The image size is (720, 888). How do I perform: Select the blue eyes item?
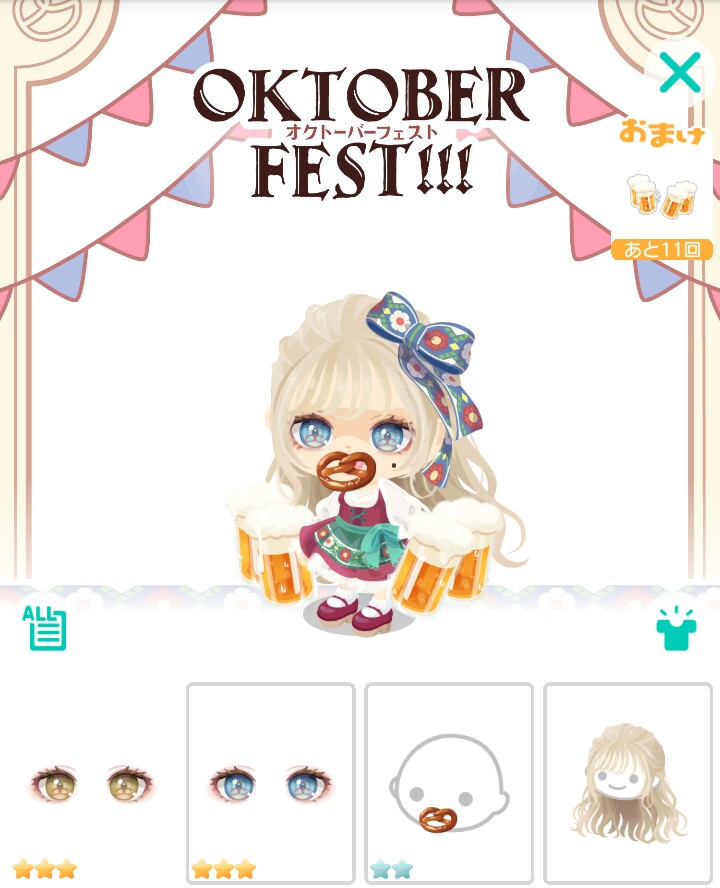pos(271,783)
